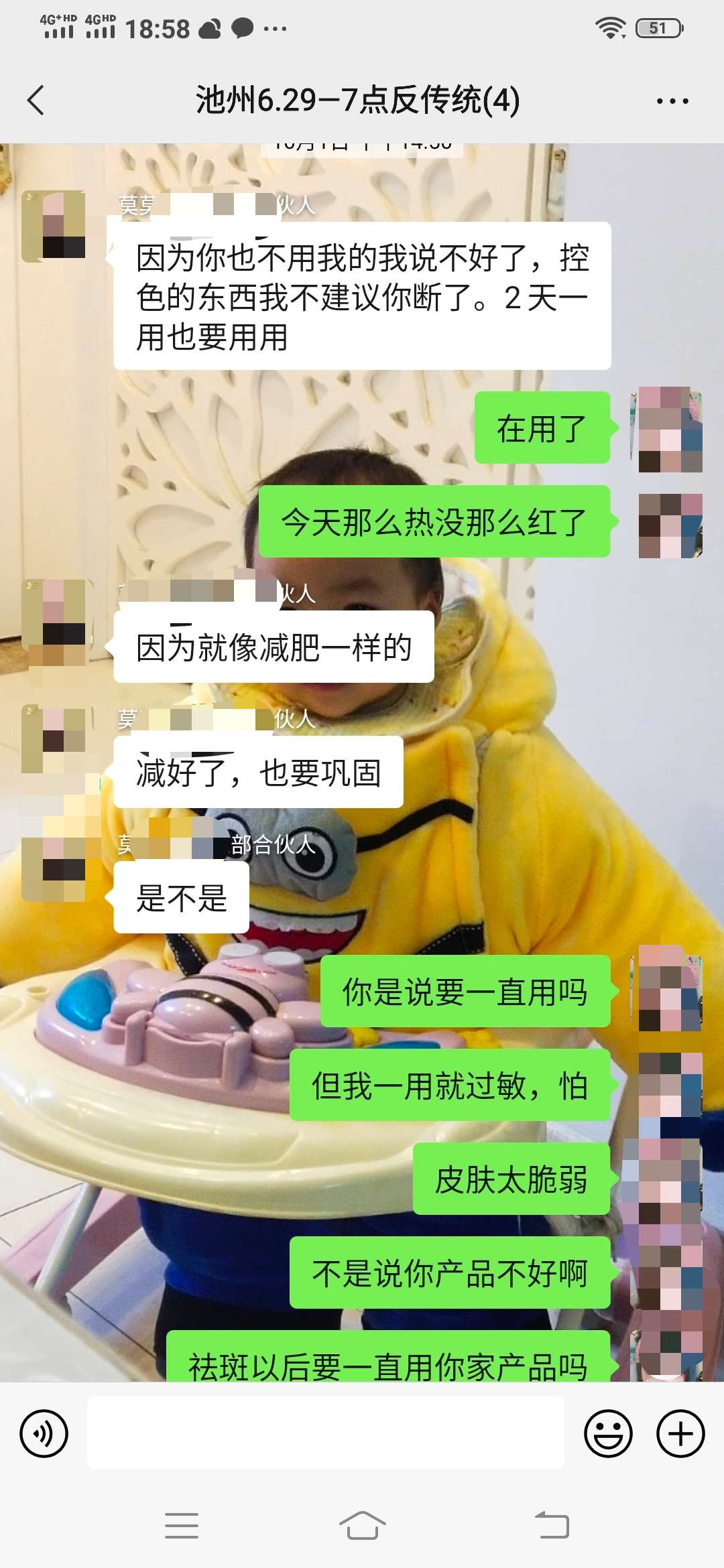This screenshot has height=1568, width=724.
Task: Tap sender avatar beside "因为就像减肥一样的"
Action: click(x=55, y=615)
